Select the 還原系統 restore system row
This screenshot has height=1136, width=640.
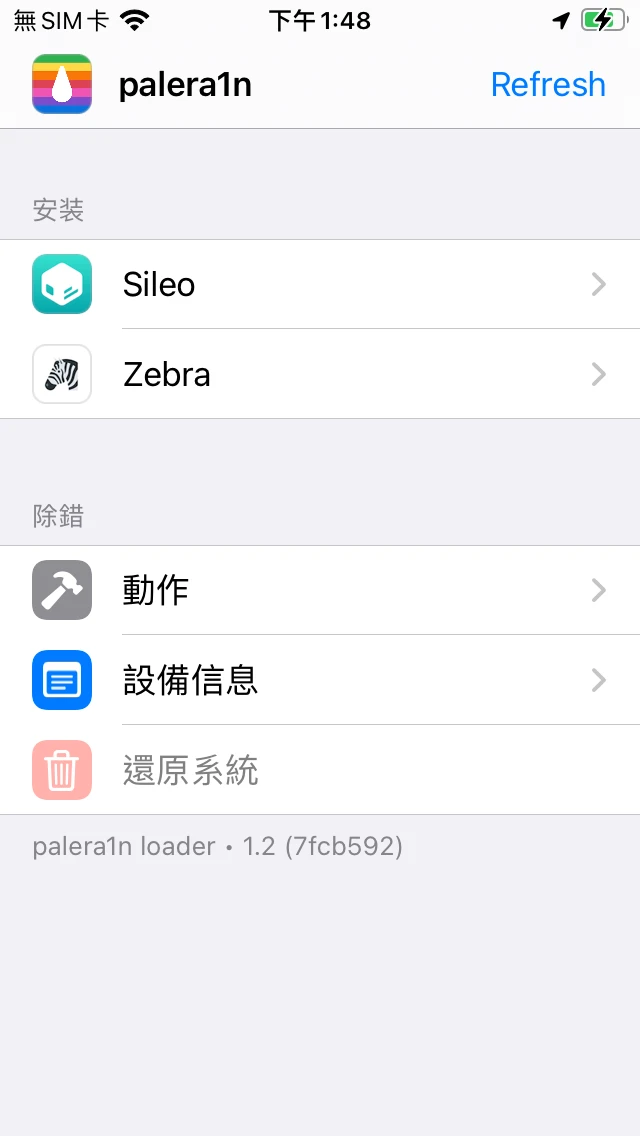click(x=320, y=770)
